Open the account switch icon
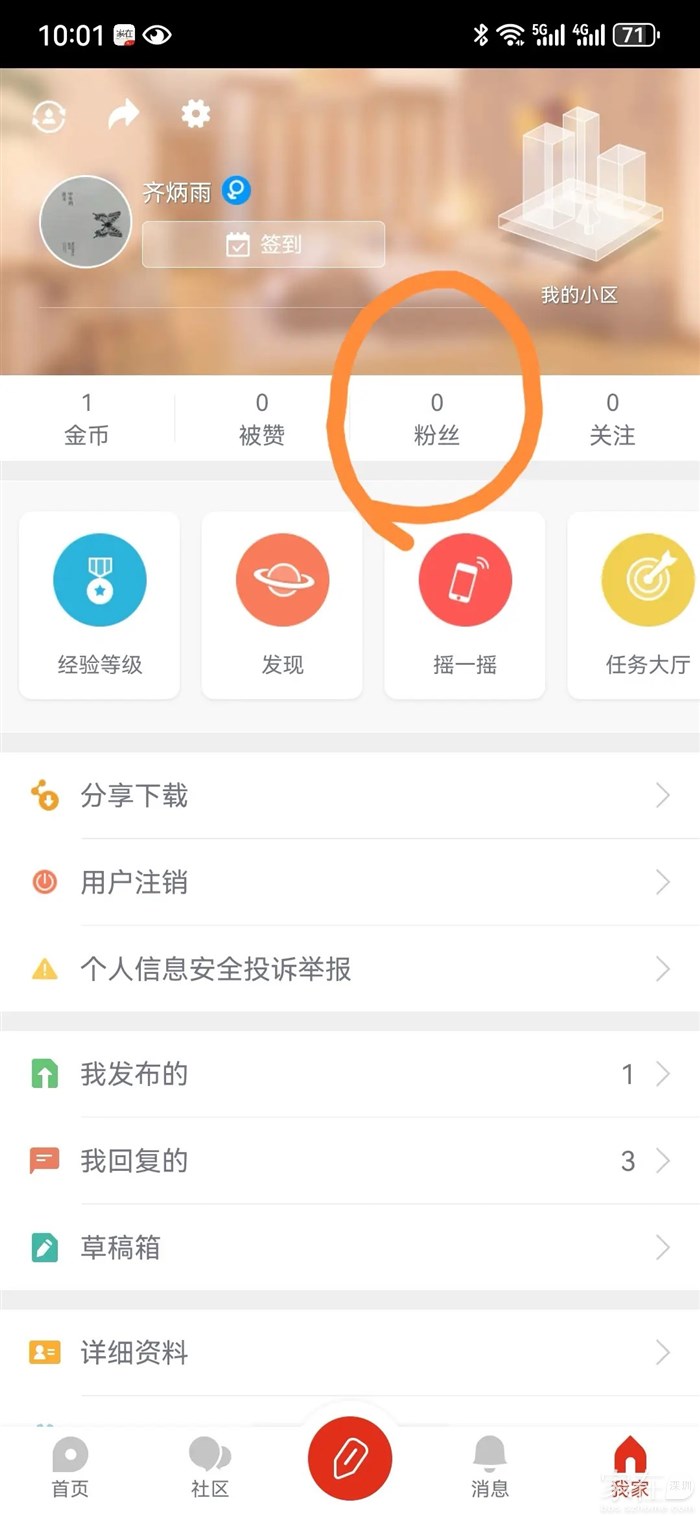This screenshot has width=700, height=1516. (49, 117)
